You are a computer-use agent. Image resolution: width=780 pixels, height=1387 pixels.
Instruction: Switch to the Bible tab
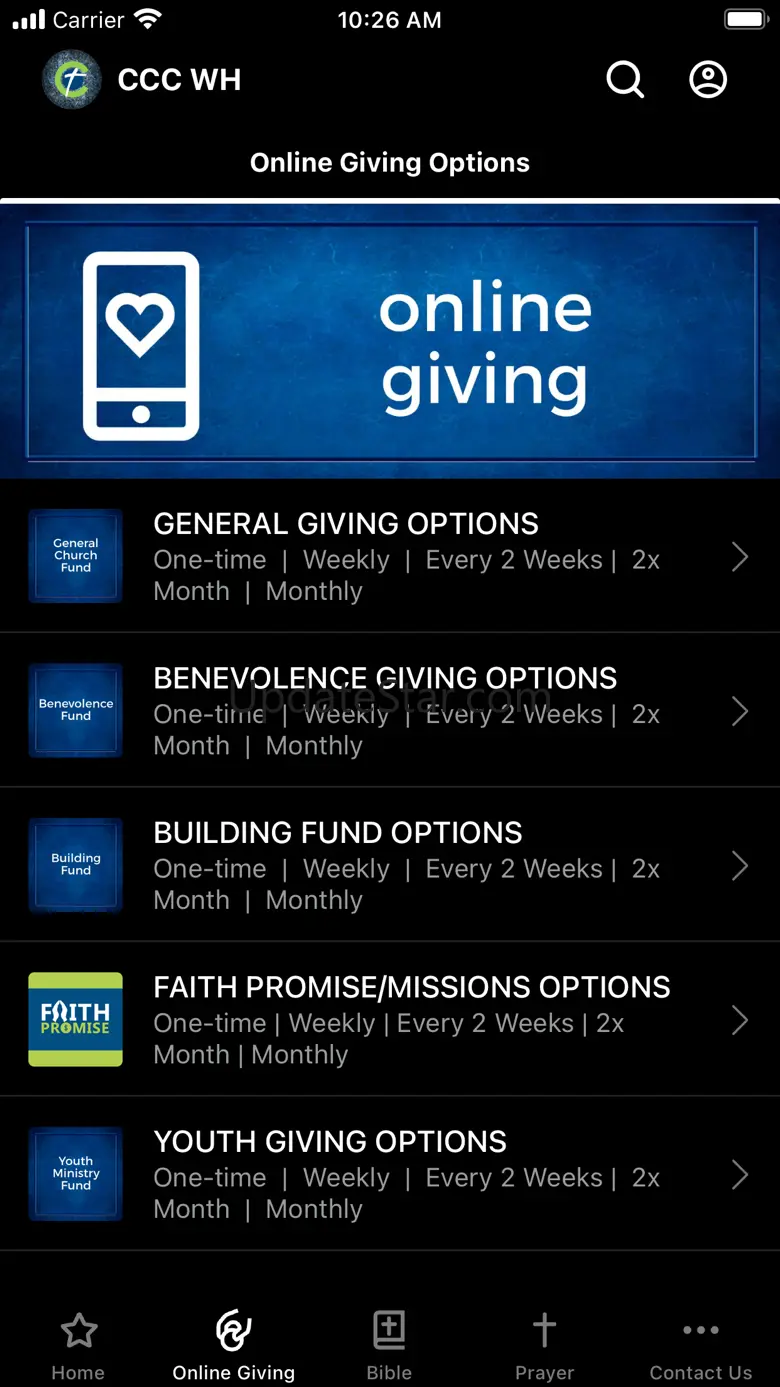pos(389,1345)
